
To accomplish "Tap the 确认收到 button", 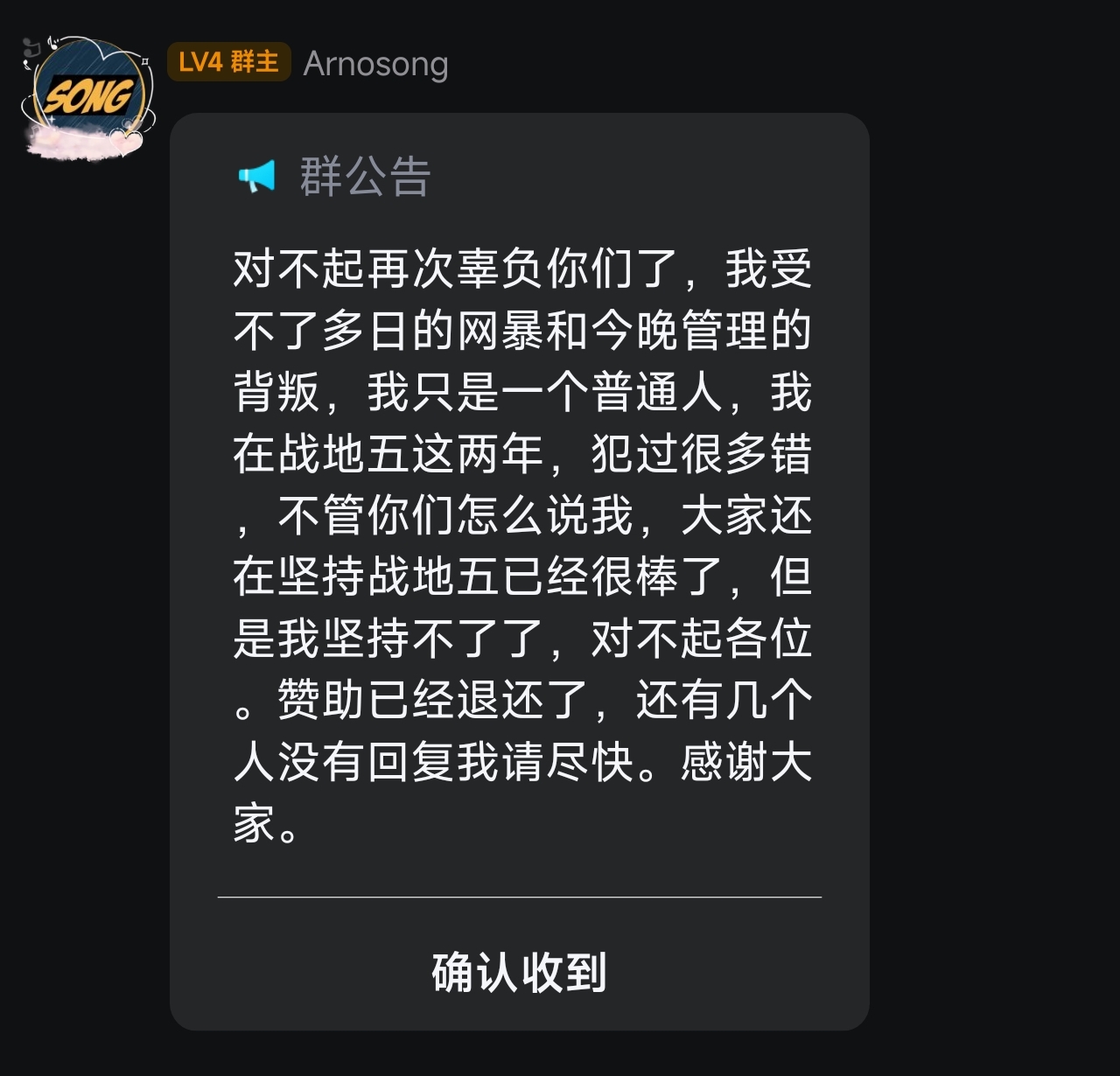I will point(519,971).
